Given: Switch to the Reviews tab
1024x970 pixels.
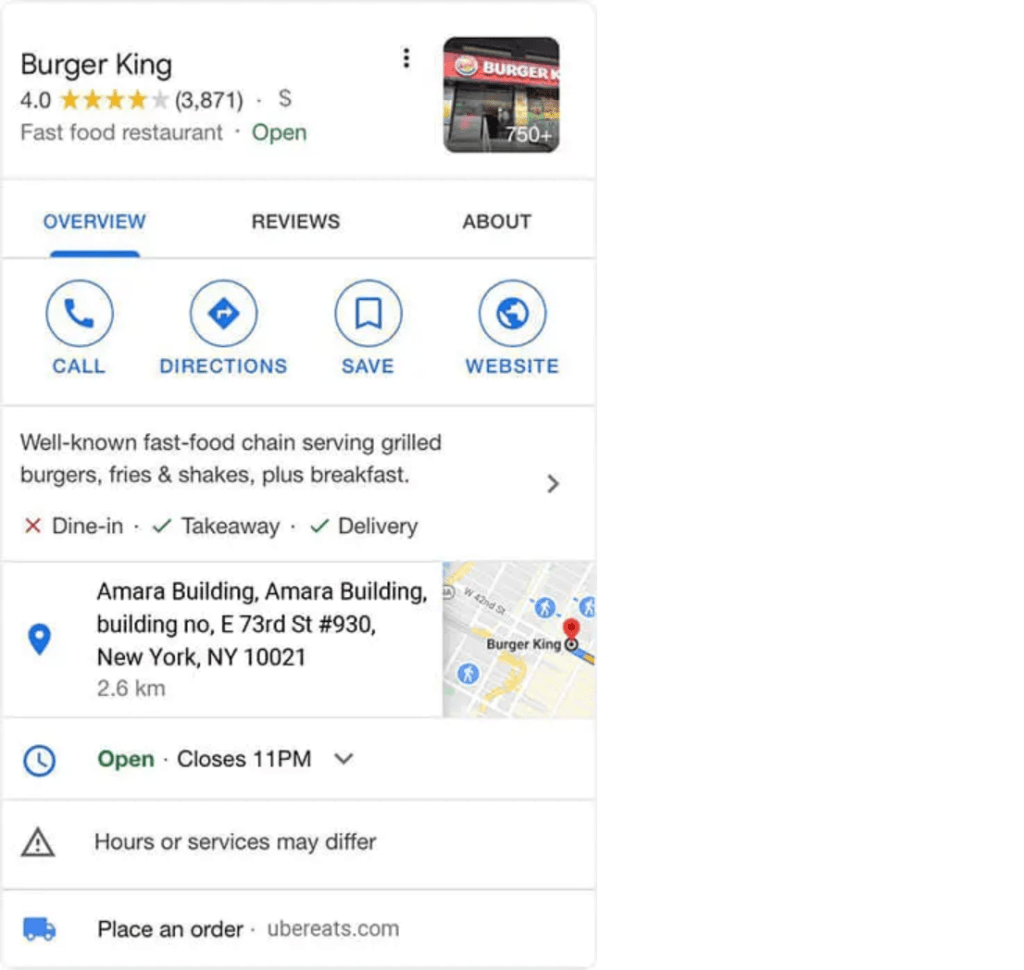Looking at the screenshot, I should tap(295, 222).
